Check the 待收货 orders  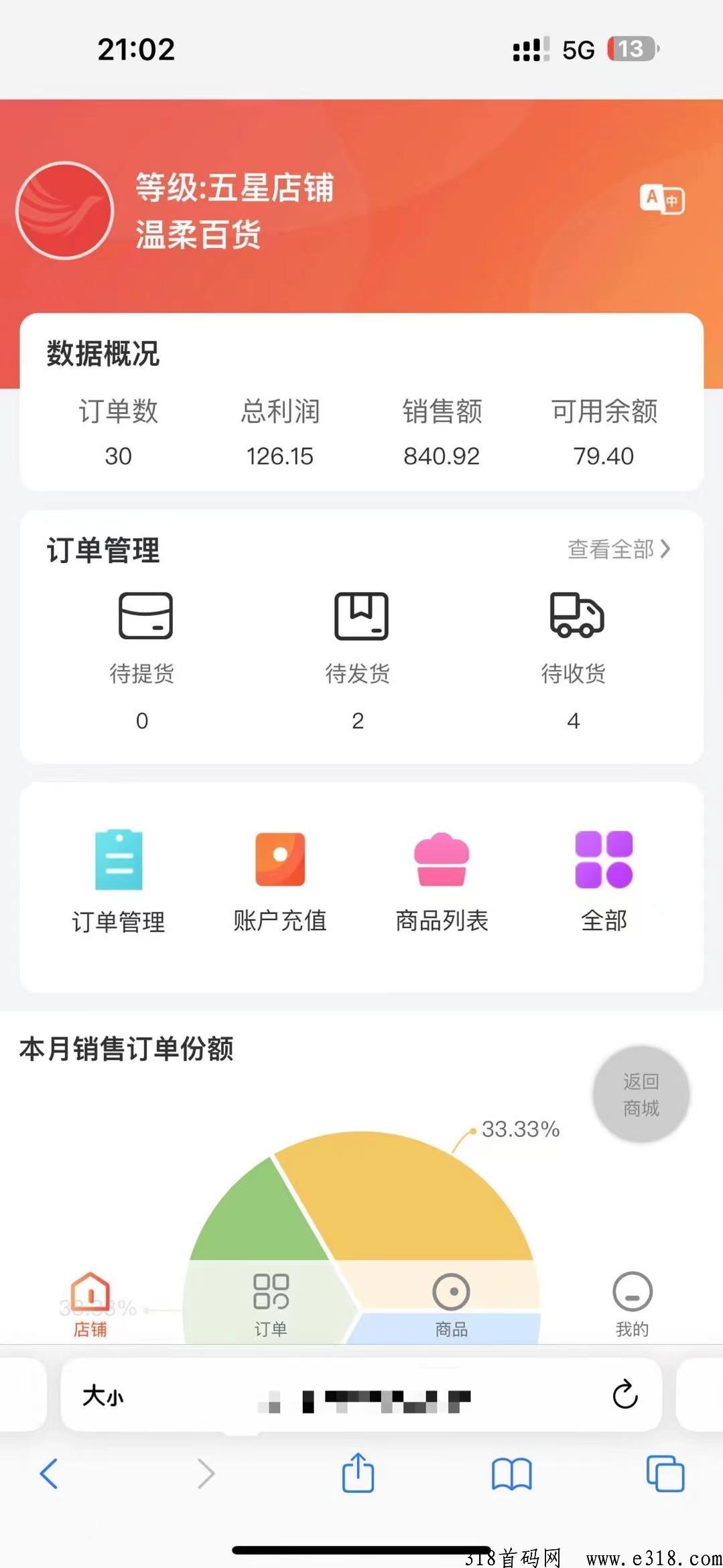pyautogui.click(x=574, y=660)
